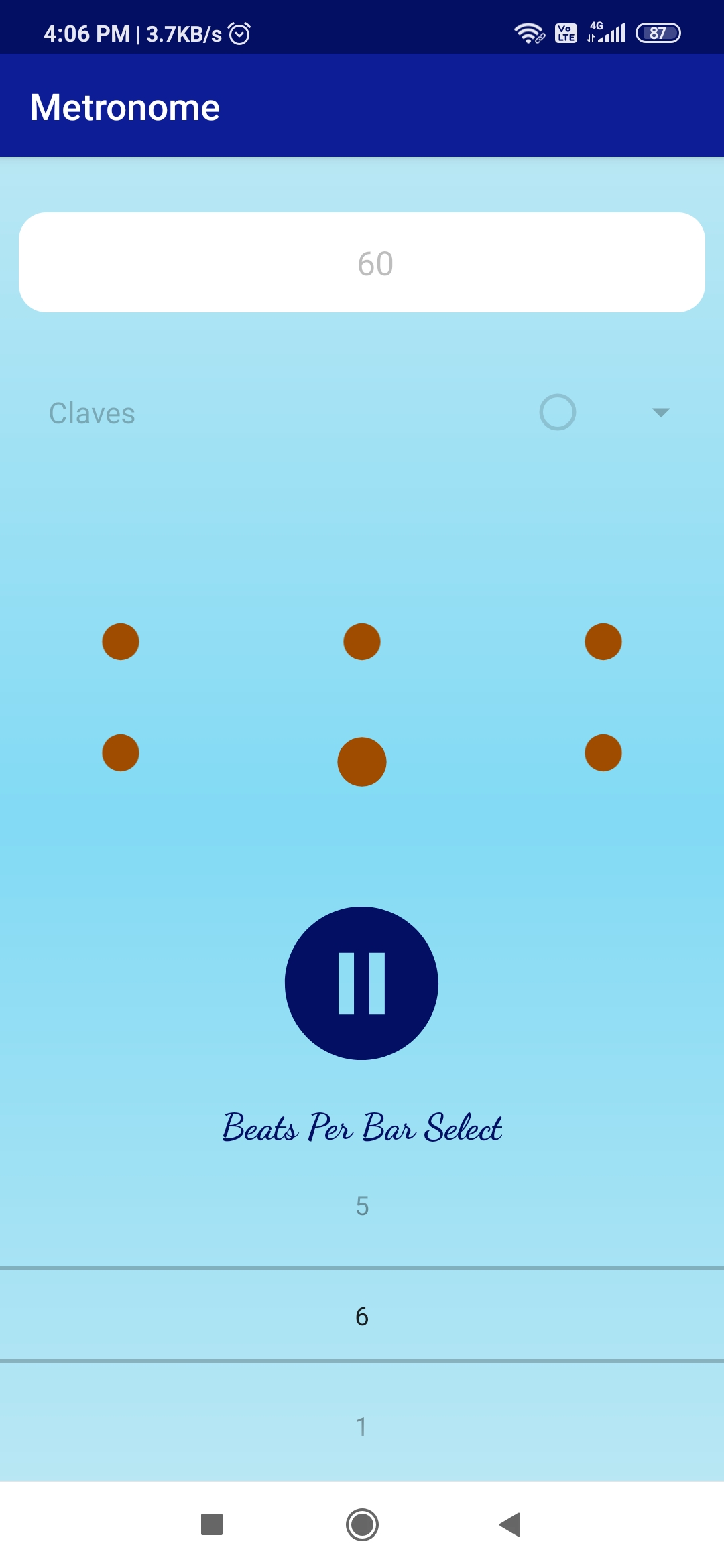Select the Claves sound radio button
Screen dimensions: 724x1568
tap(557, 413)
